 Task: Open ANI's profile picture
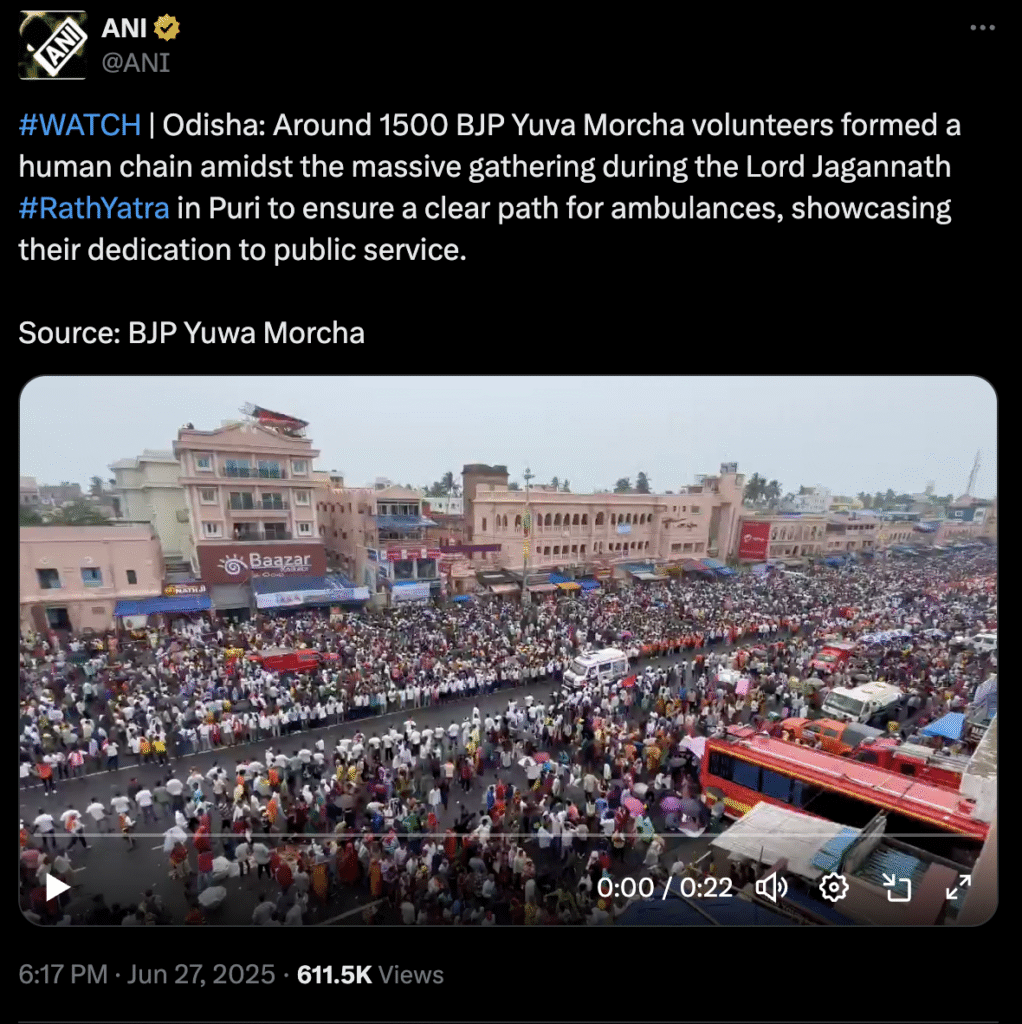[x=53, y=45]
